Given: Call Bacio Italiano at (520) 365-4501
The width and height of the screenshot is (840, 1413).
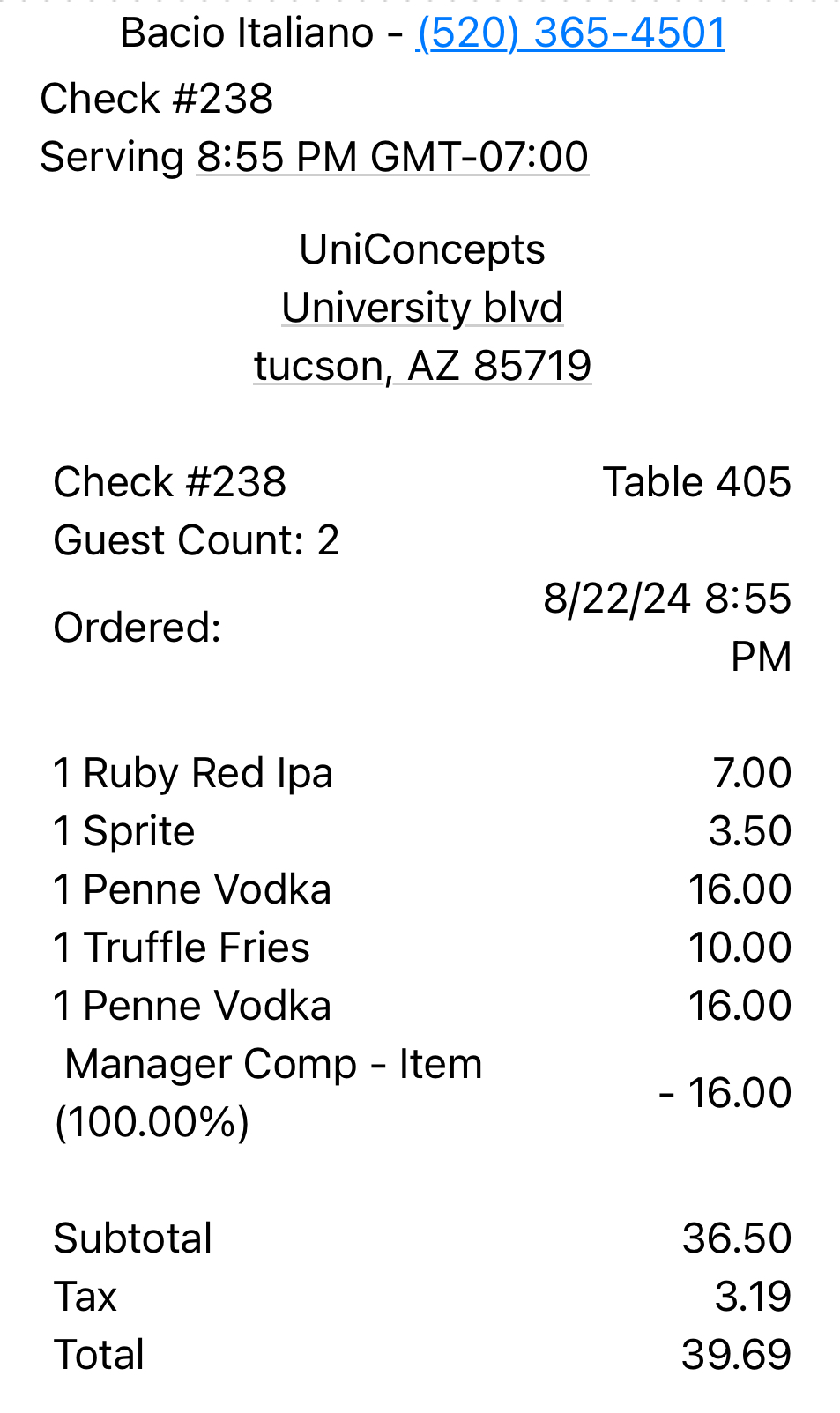Looking at the screenshot, I should coord(570,33).
